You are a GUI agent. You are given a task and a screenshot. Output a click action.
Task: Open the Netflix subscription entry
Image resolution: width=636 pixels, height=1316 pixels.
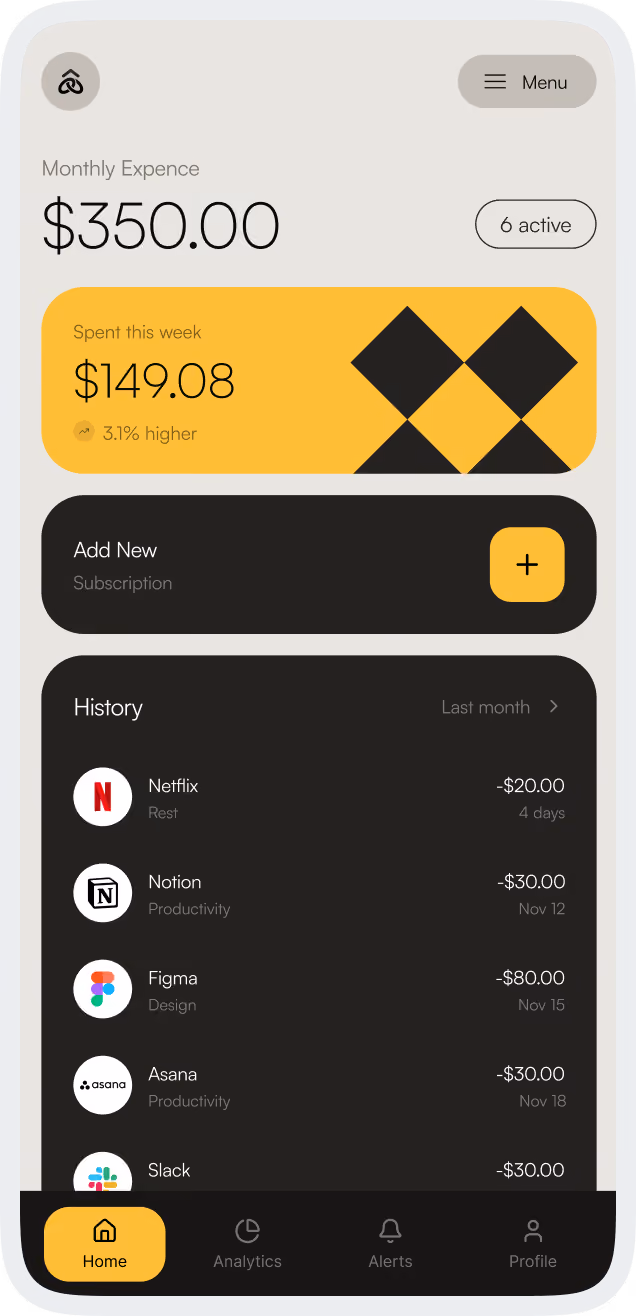319,797
